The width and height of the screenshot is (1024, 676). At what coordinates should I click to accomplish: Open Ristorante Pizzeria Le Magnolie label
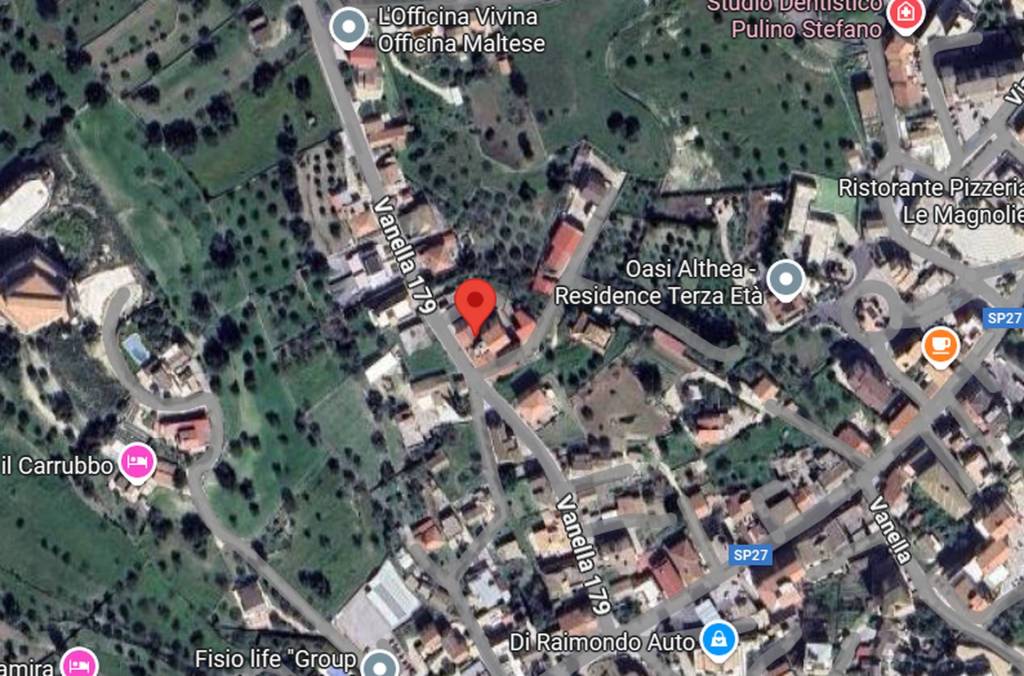(x=930, y=200)
